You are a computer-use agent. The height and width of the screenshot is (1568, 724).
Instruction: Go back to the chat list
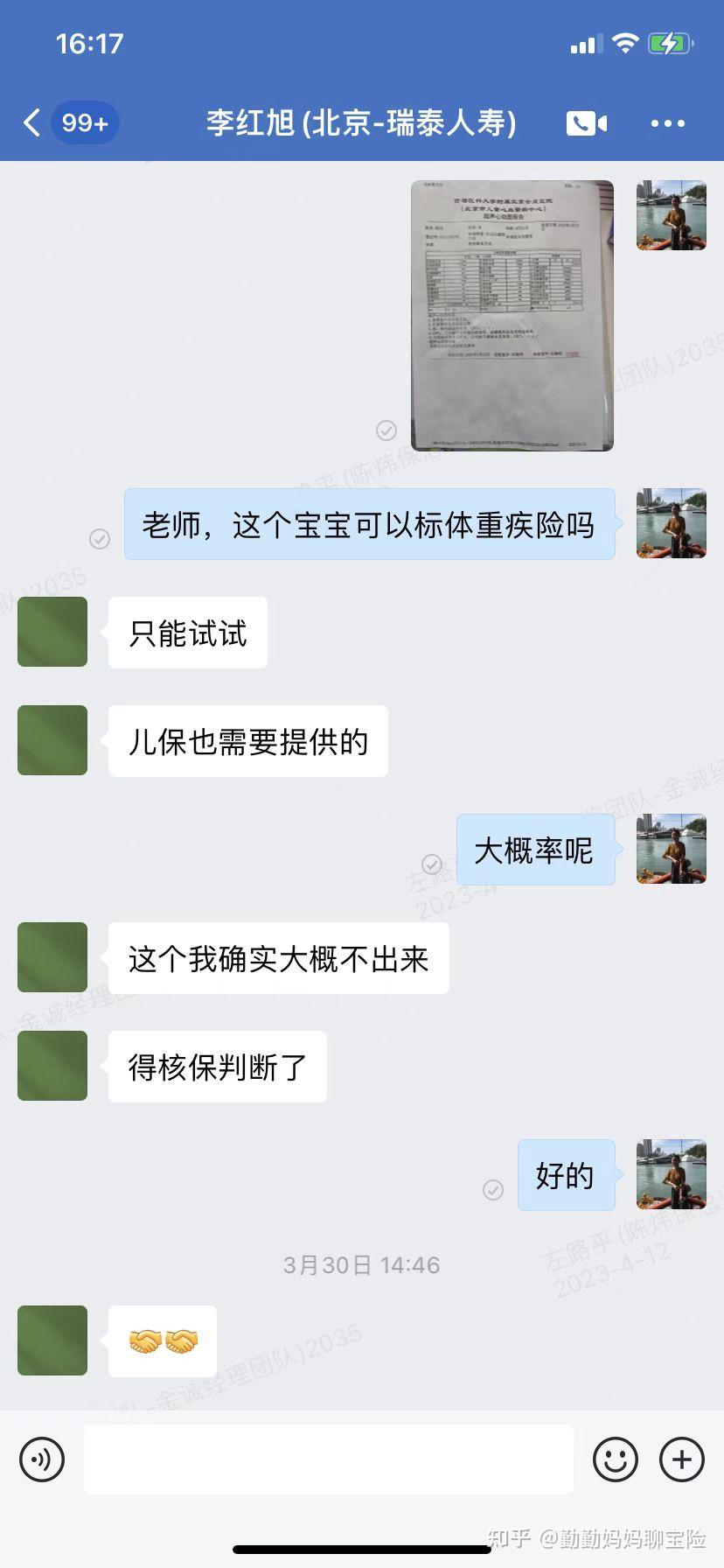(33, 122)
